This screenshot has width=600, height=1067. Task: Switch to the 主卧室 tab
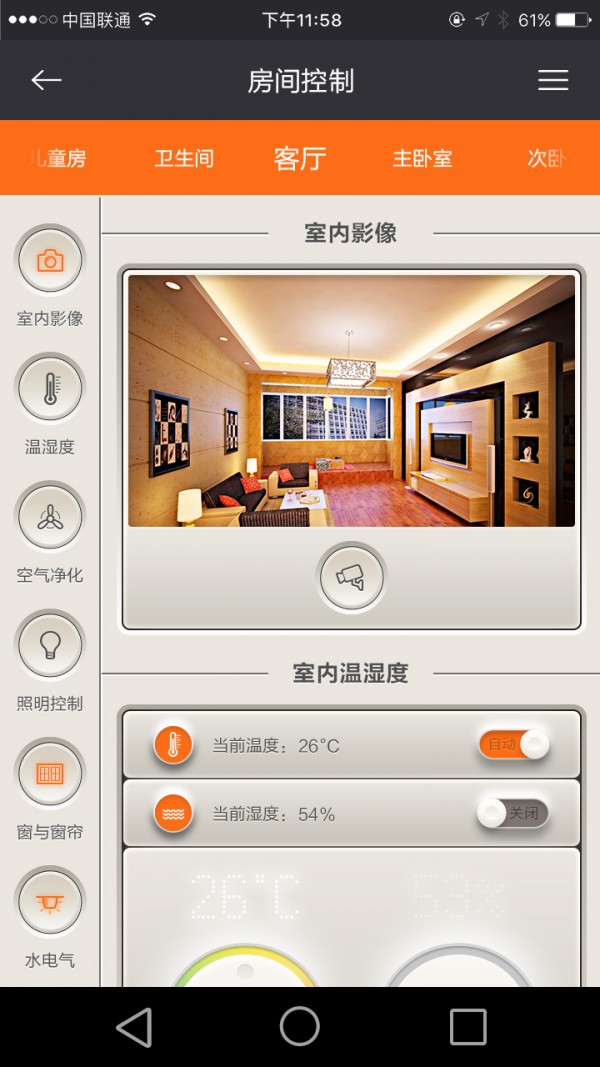[x=422, y=158]
